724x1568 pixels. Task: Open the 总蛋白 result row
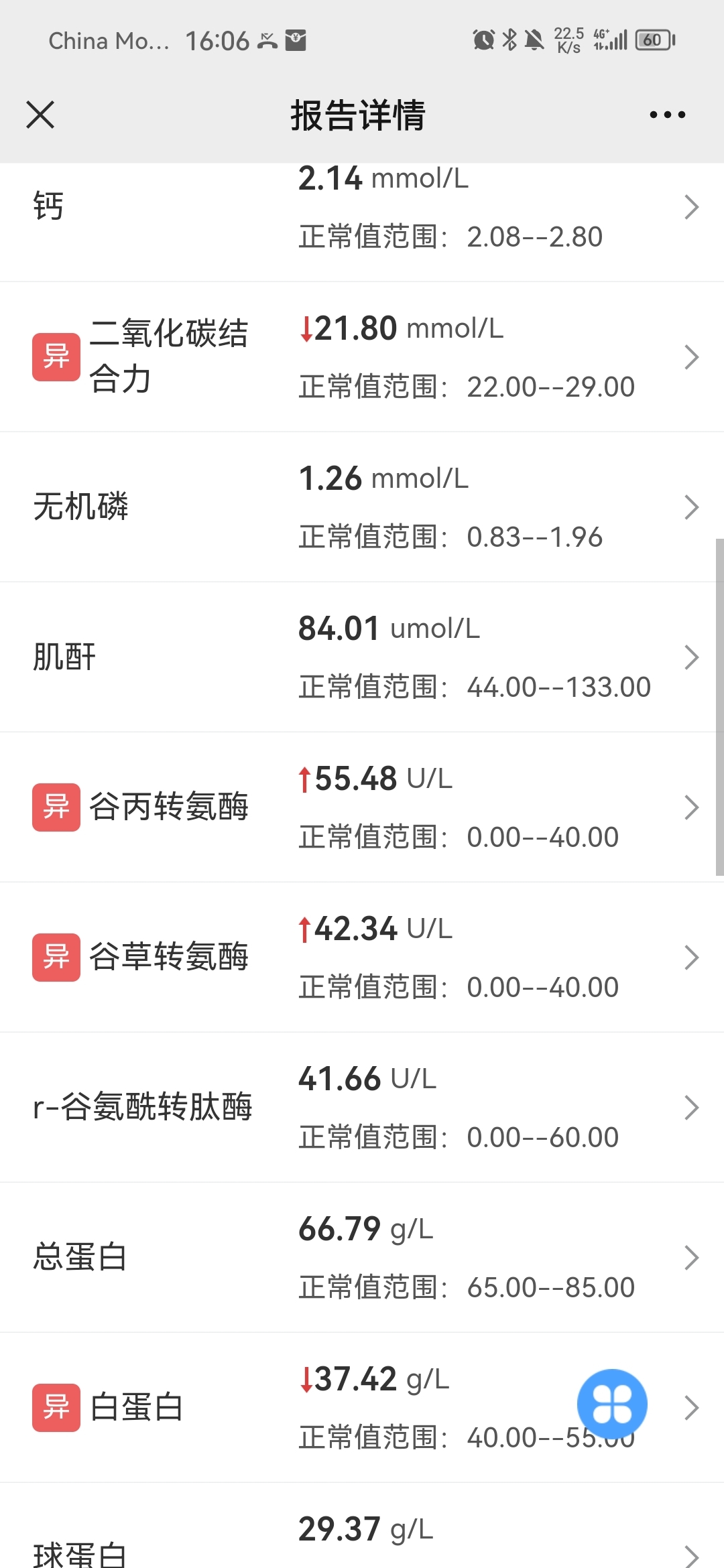(362, 1258)
